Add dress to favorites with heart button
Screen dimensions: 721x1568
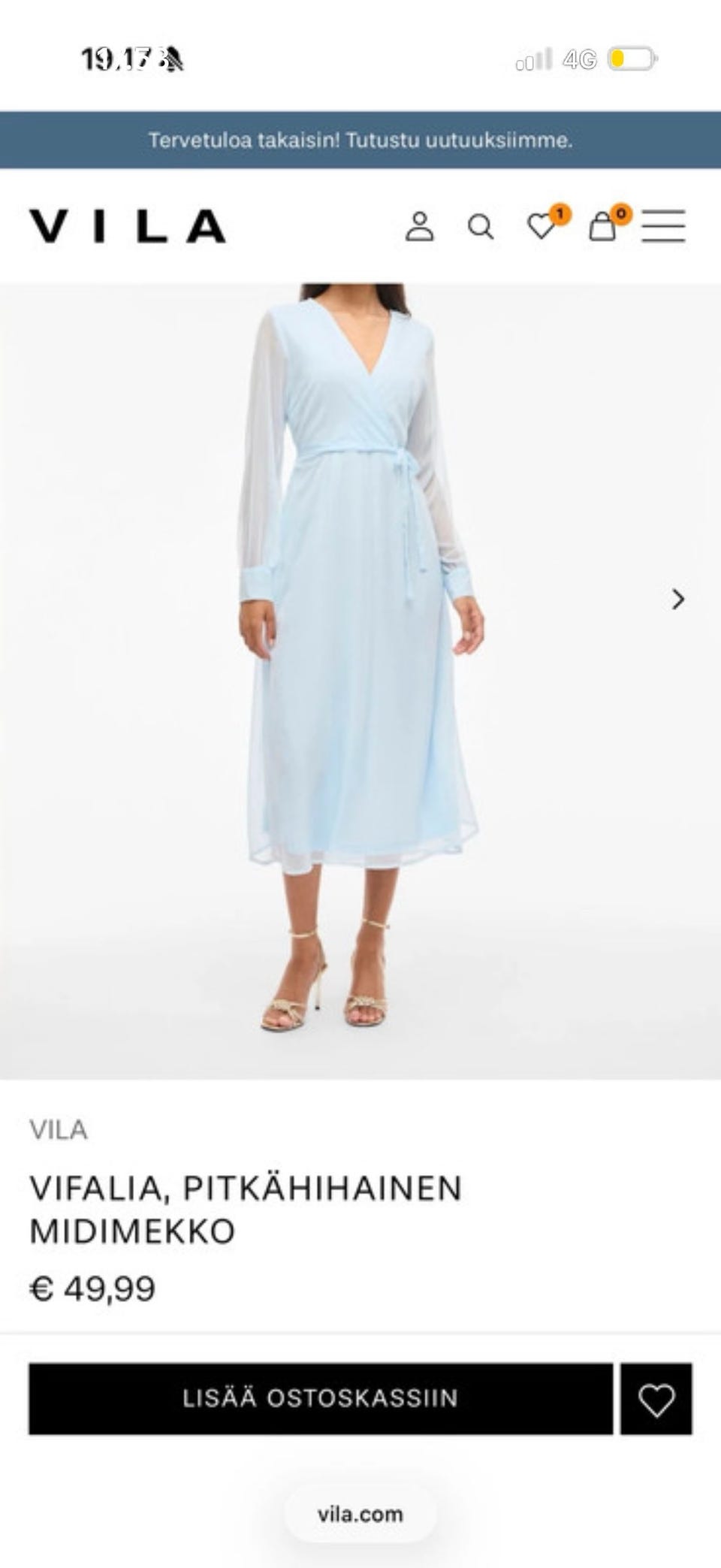click(x=656, y=1398)
